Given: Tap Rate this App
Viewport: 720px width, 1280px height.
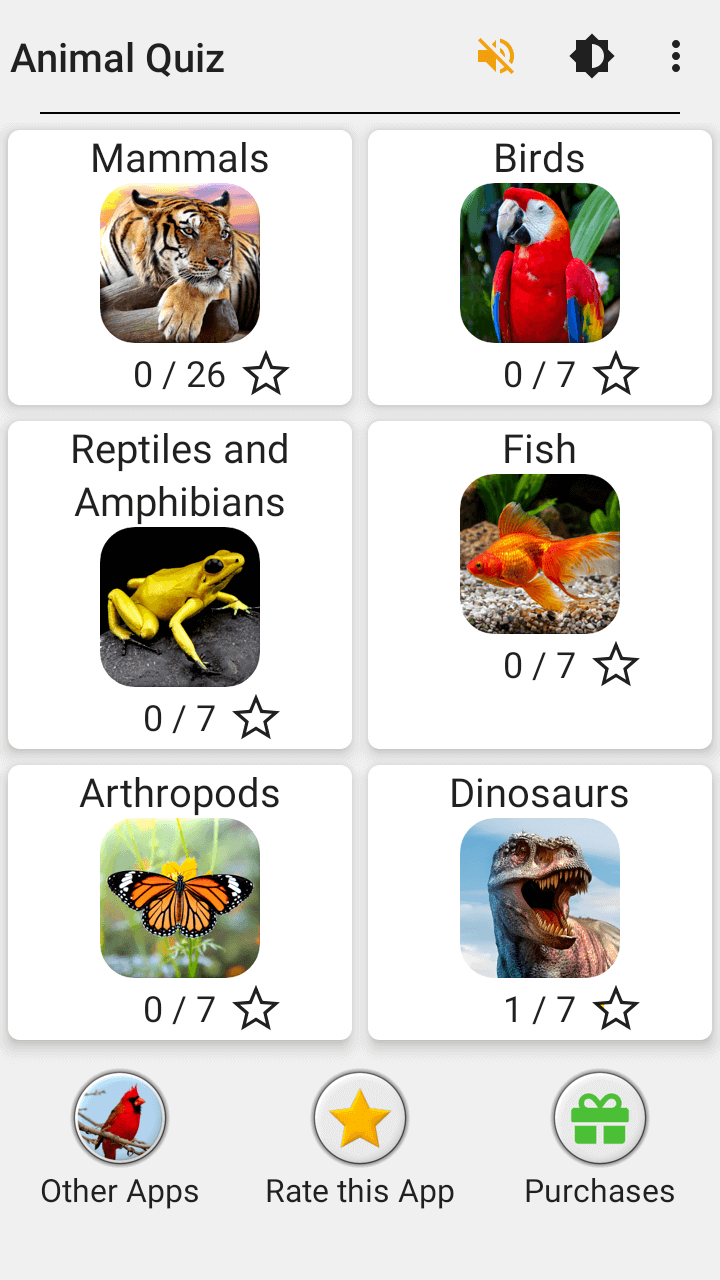Looking at the screenshot, I should coord(360,1120).
